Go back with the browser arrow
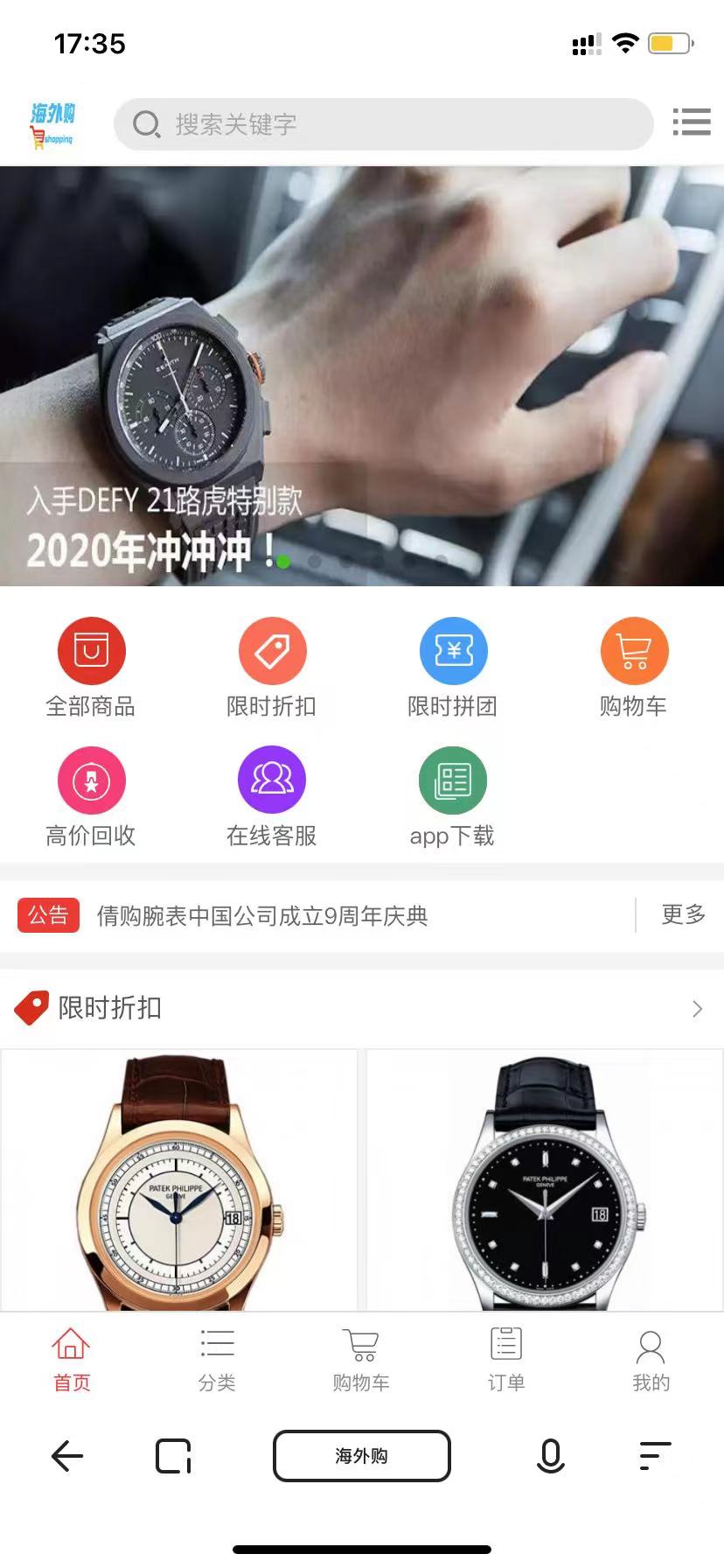Screen dimensions: 724x1568 pyautogui.click(x=67, y=1456)
